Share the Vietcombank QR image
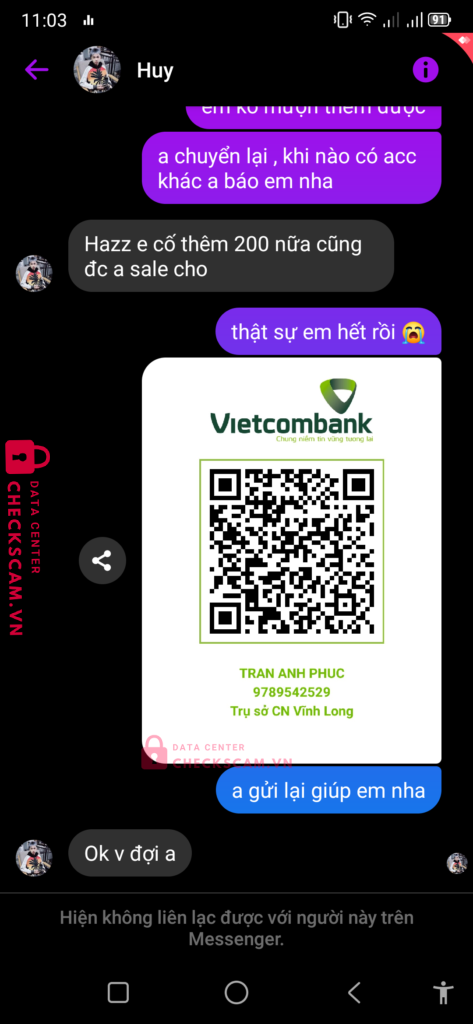 102,560
